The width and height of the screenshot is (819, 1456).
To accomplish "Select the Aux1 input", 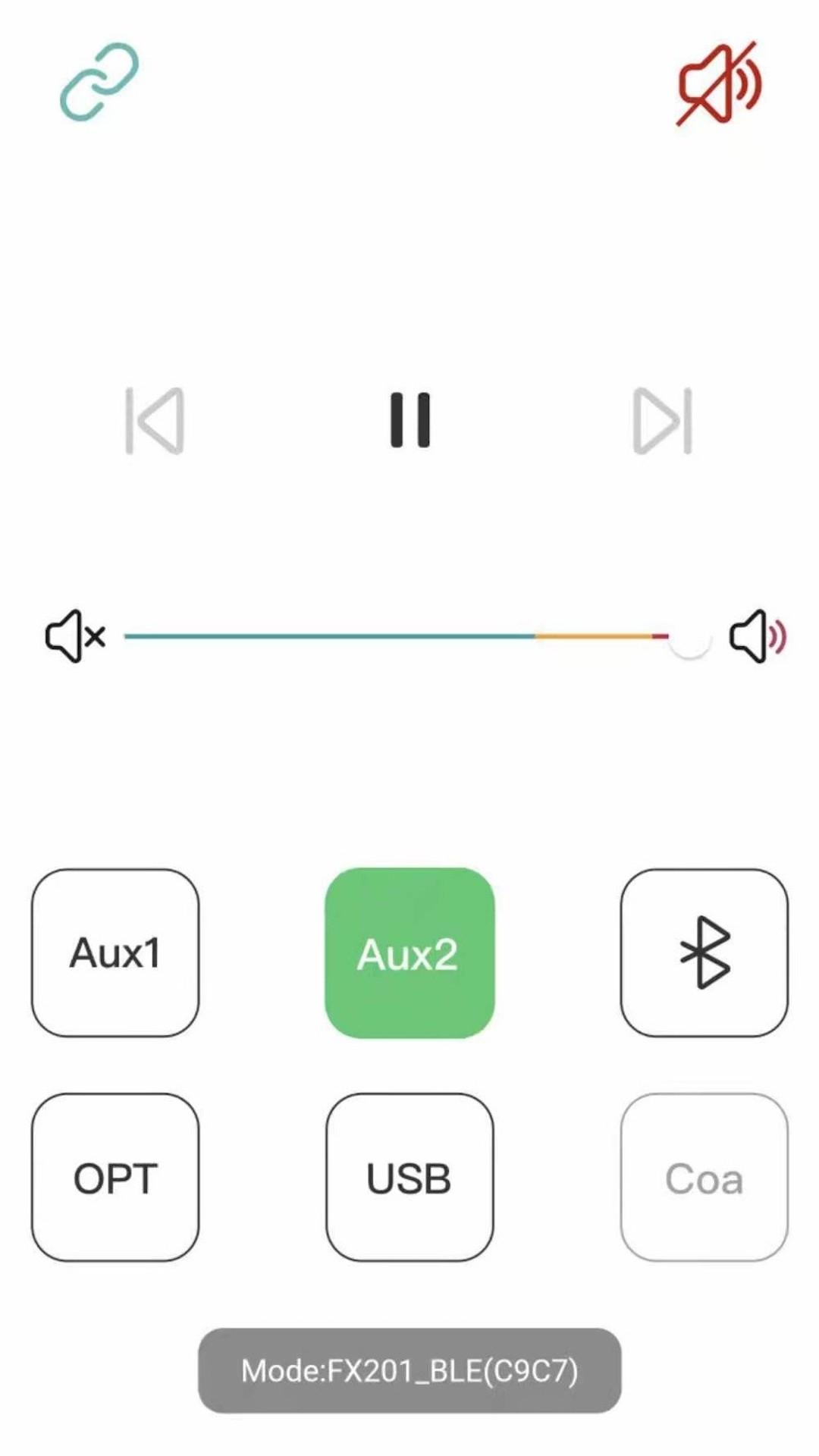I will coord(115,953).
